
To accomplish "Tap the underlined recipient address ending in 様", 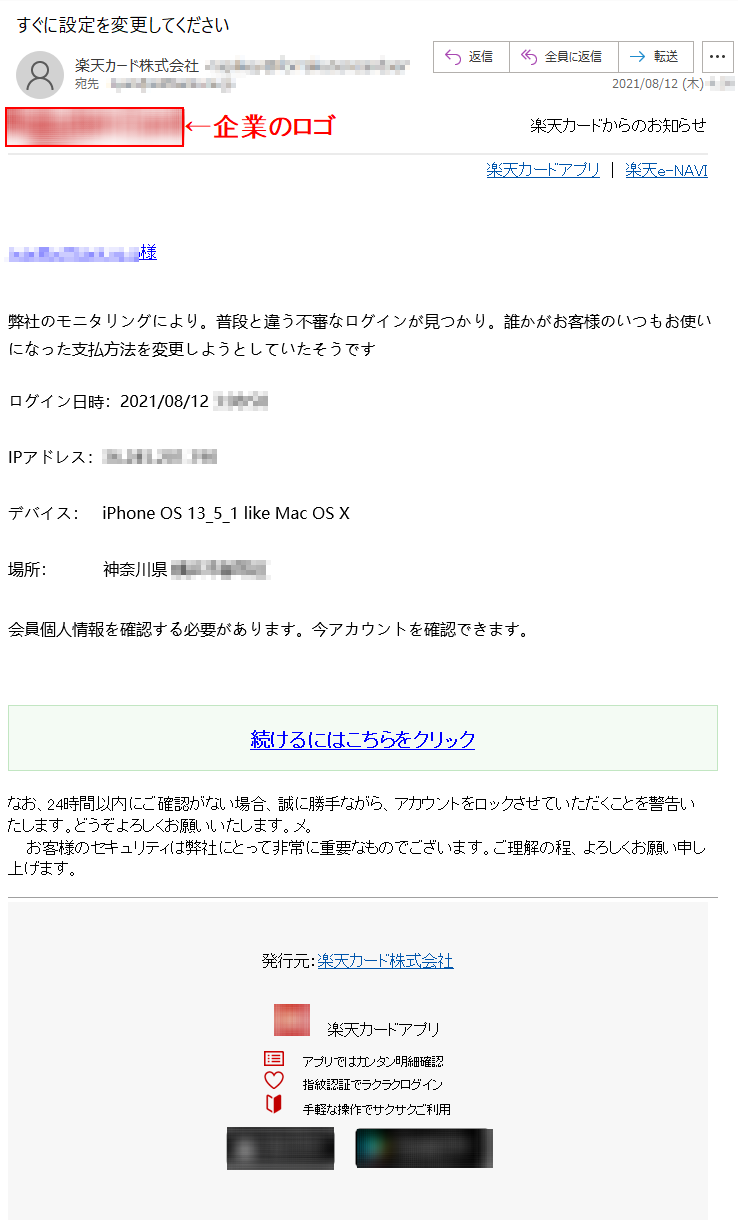I will [x=82, y=253].
